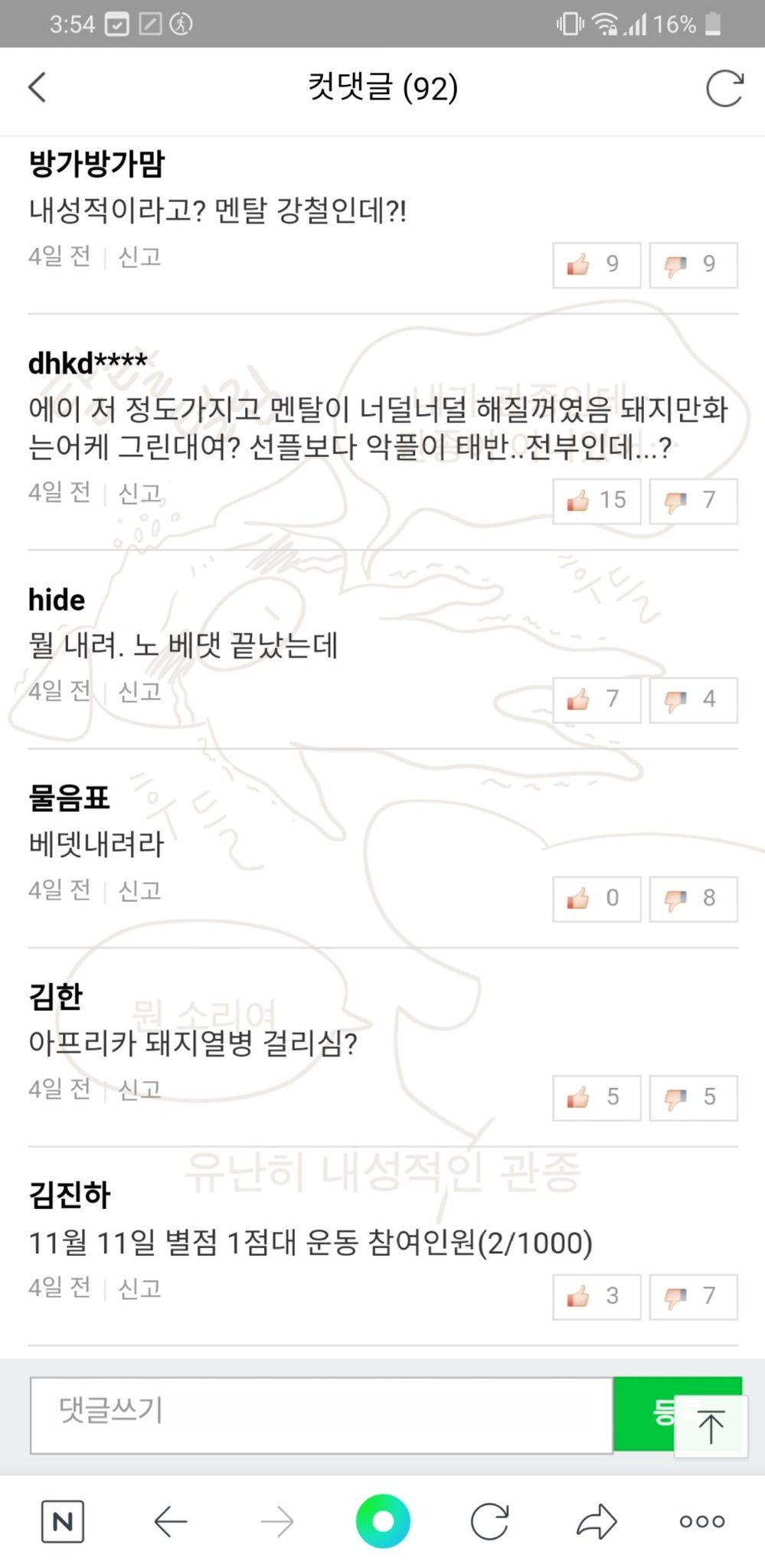
Task: Dislike 김진하's comment
Action: tap(693, 1297)
